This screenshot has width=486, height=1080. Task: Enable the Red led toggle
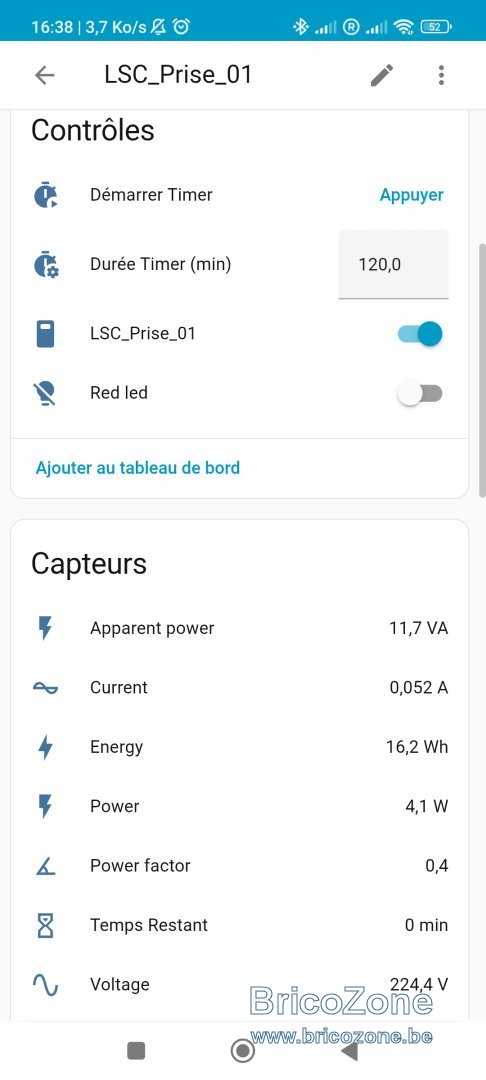(x=420, y=393)
